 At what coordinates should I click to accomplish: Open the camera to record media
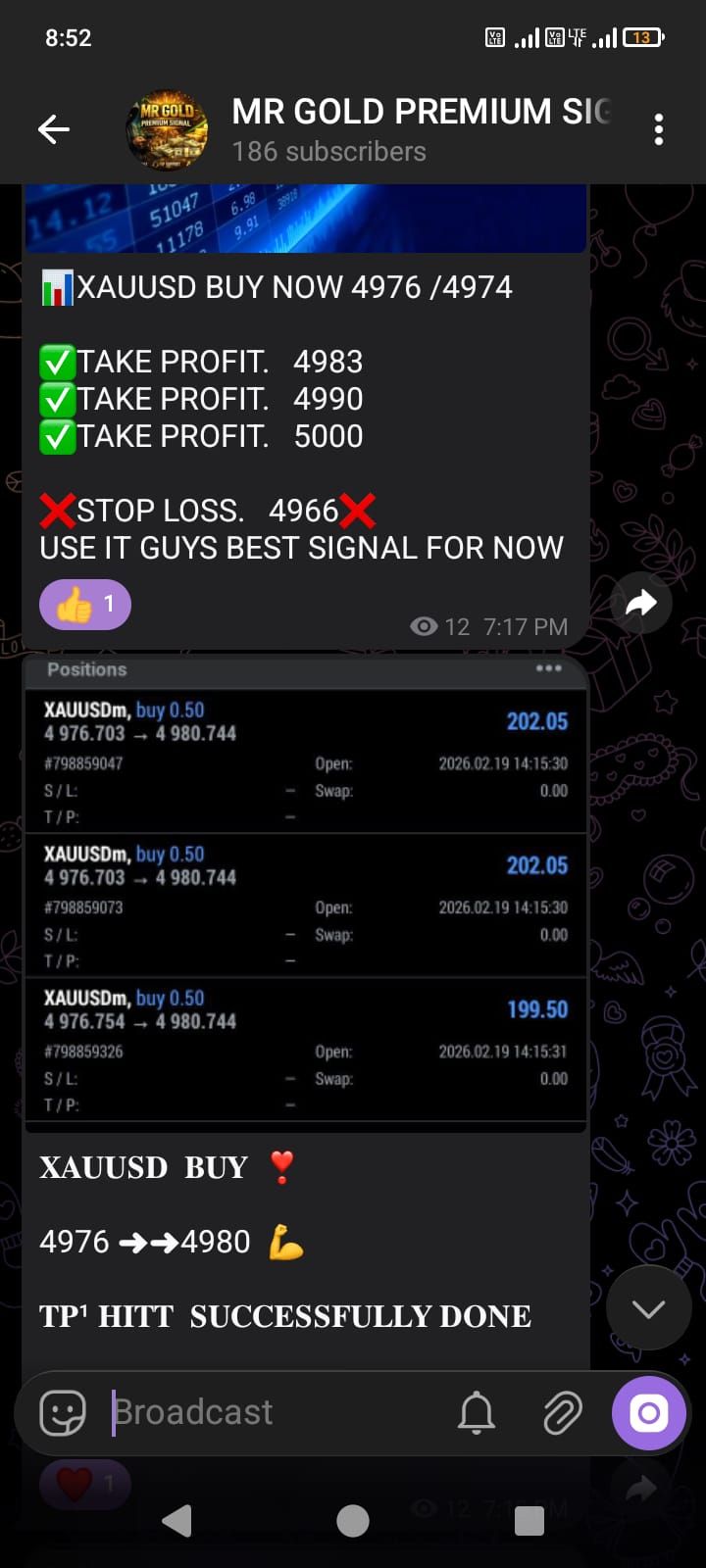click(x=648, y=1413)
